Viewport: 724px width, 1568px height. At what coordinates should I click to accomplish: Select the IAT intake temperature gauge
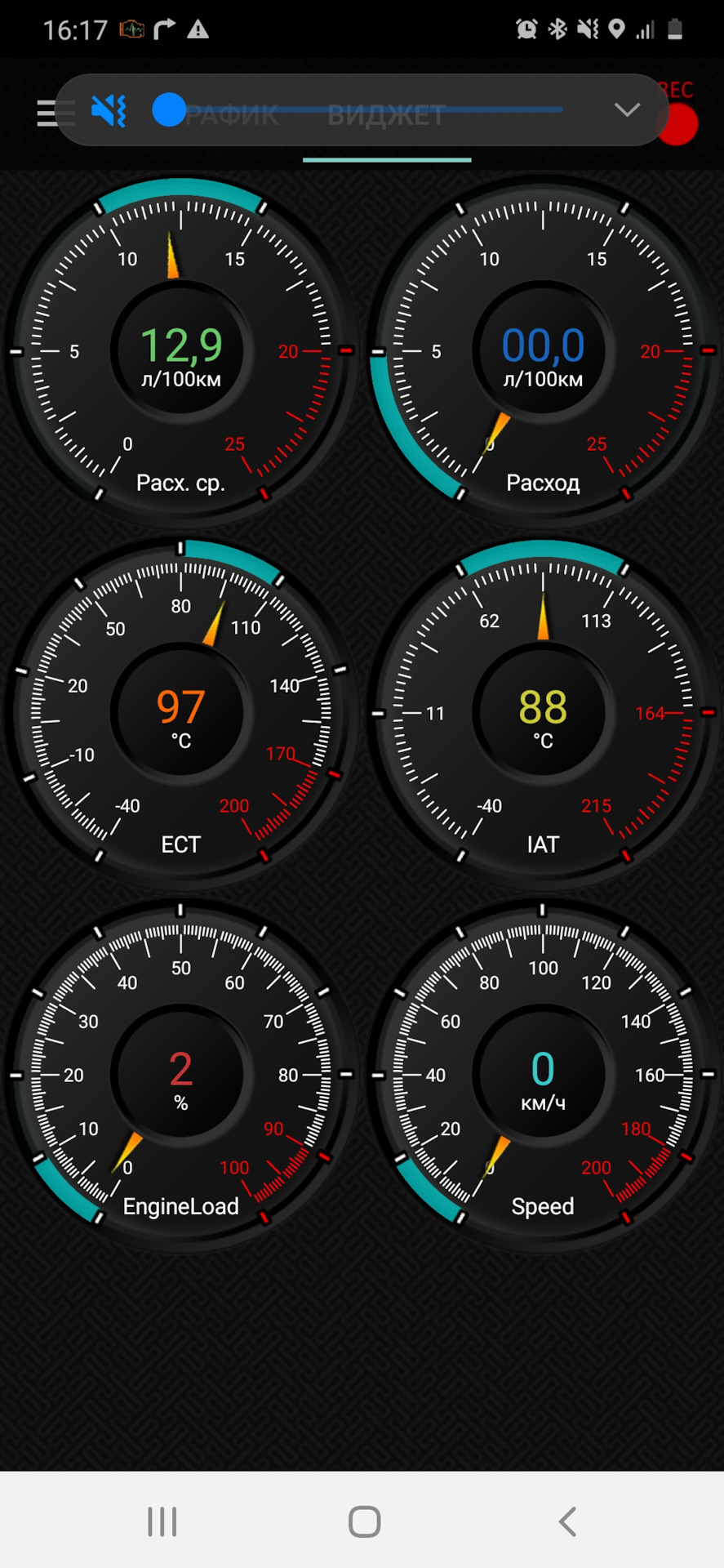(x=543, y=713)
